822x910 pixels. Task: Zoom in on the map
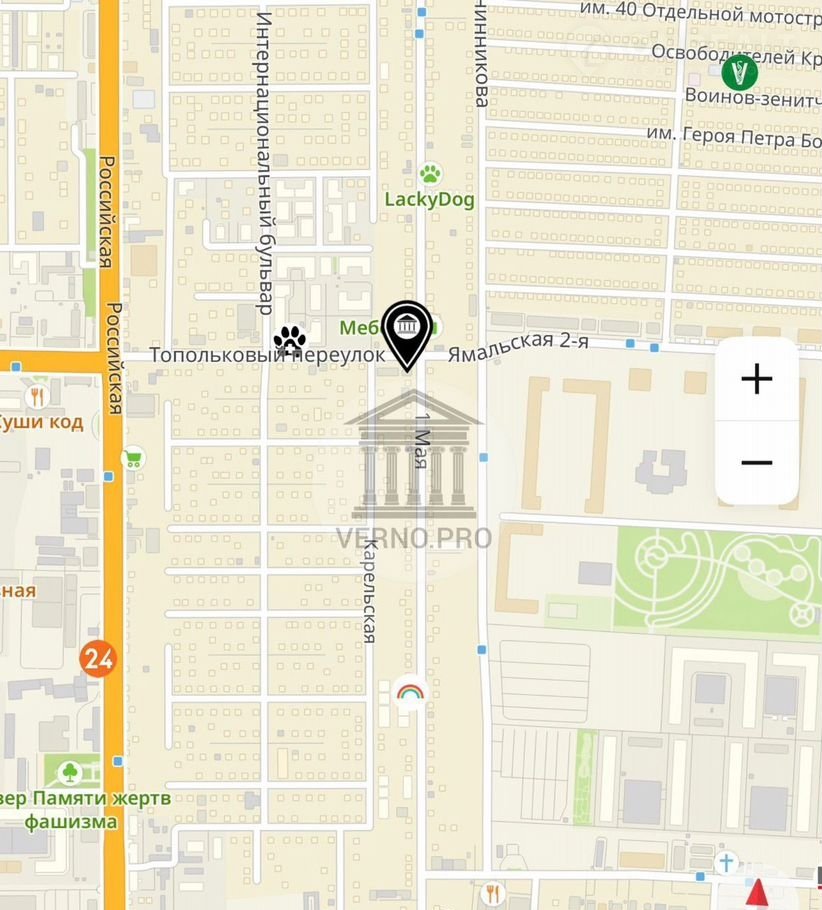coord(757,379)
